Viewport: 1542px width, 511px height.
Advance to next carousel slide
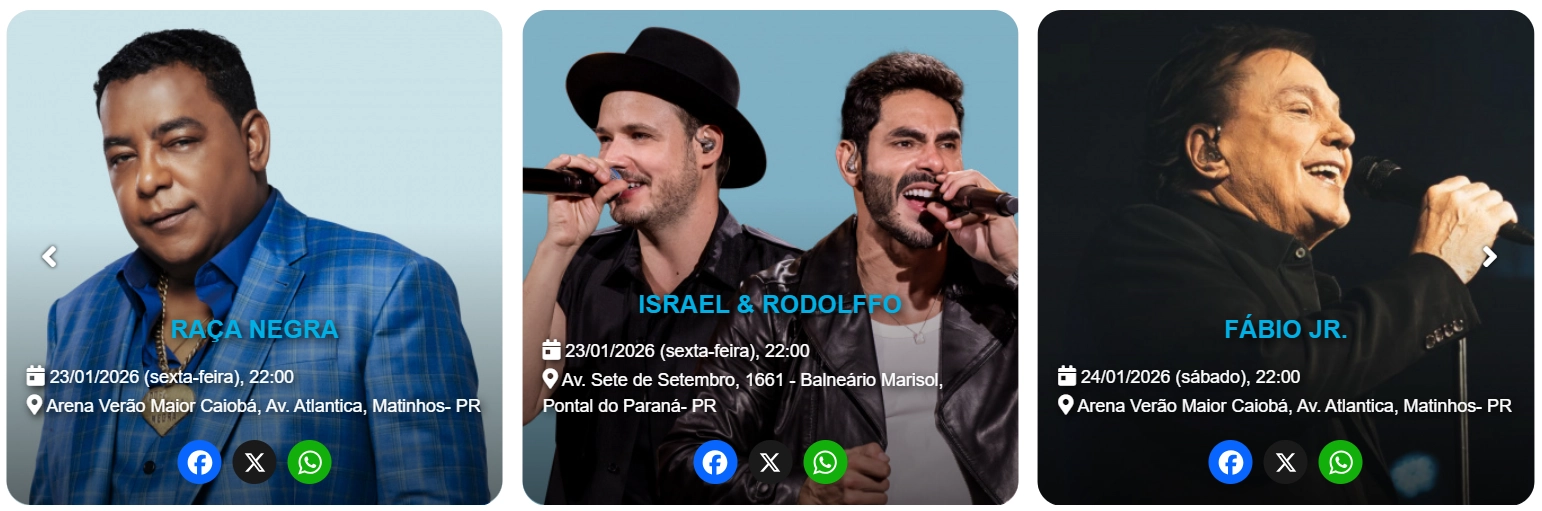point(1489,257)
